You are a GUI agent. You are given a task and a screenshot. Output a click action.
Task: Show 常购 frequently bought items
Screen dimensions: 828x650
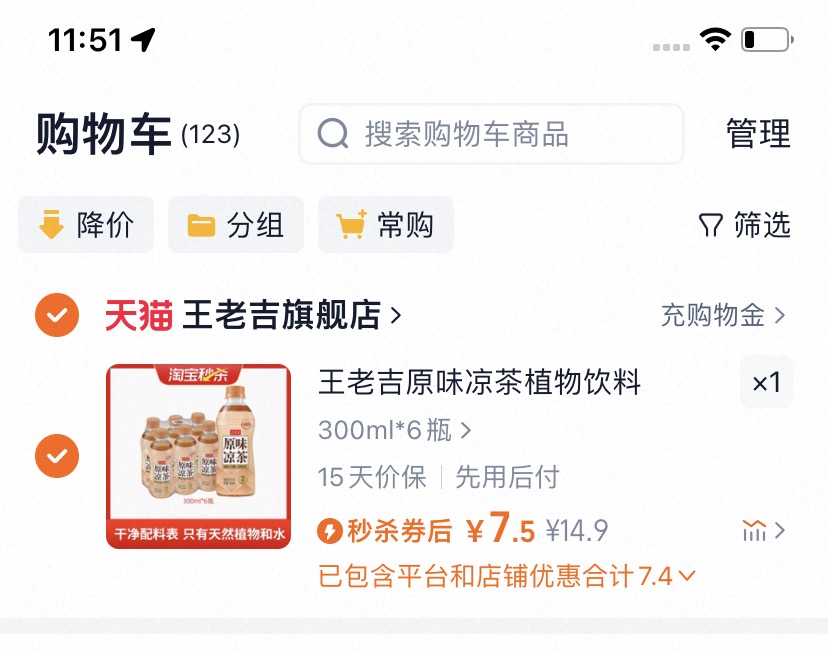pos(386,225)
